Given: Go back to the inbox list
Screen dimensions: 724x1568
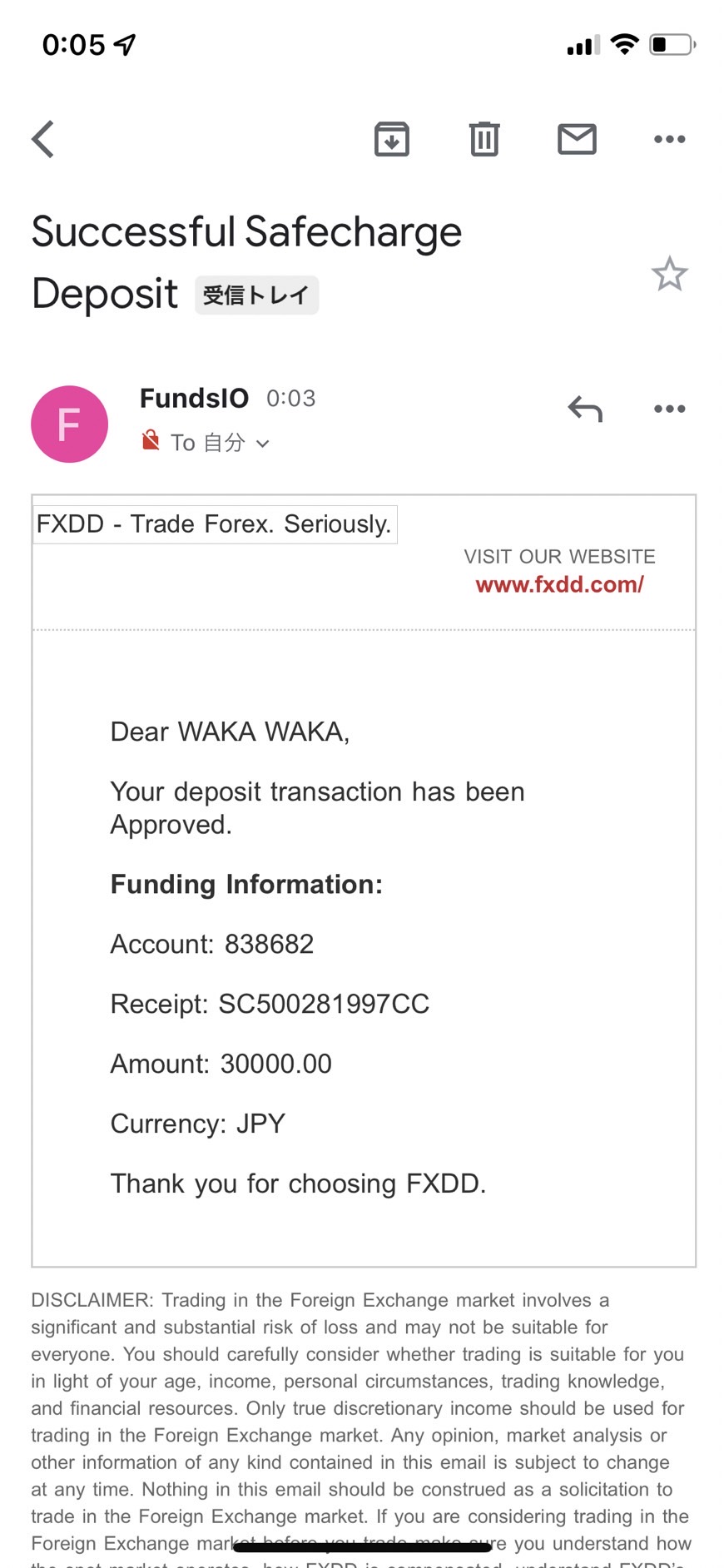Looking at the screenshot, I should click(x=43, y=139).
